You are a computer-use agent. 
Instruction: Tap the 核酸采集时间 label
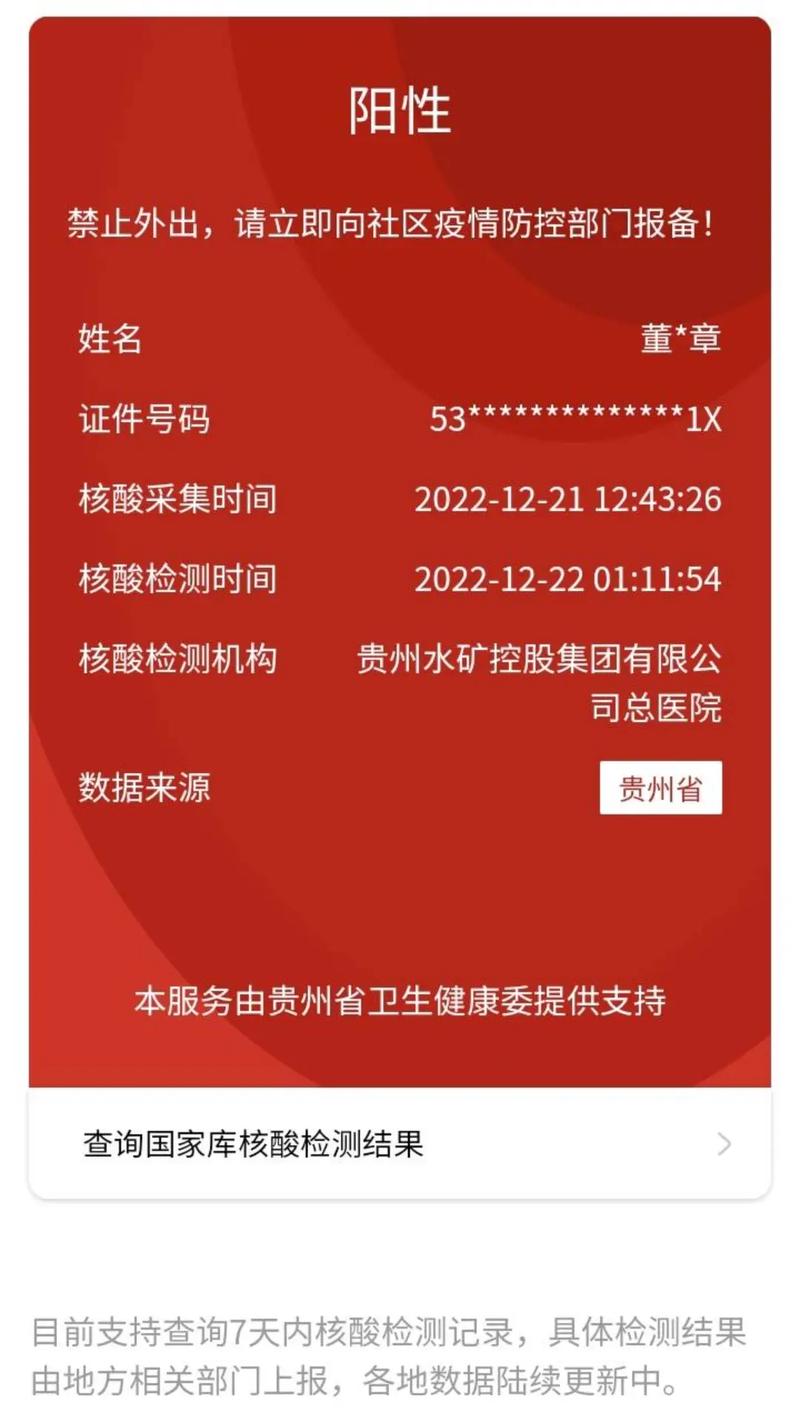[x=182, y=499]
